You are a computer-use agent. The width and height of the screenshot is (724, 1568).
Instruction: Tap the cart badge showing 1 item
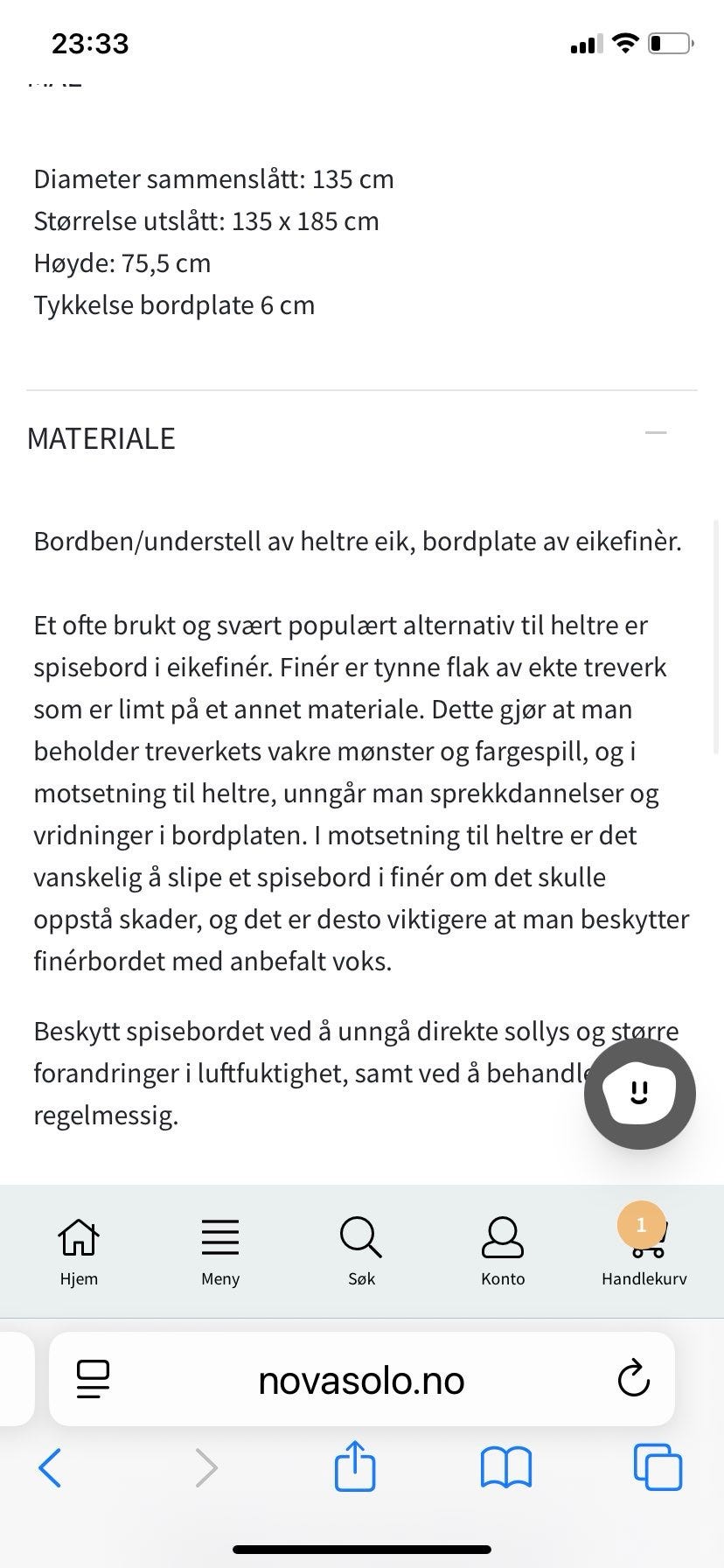(641, 1224)
